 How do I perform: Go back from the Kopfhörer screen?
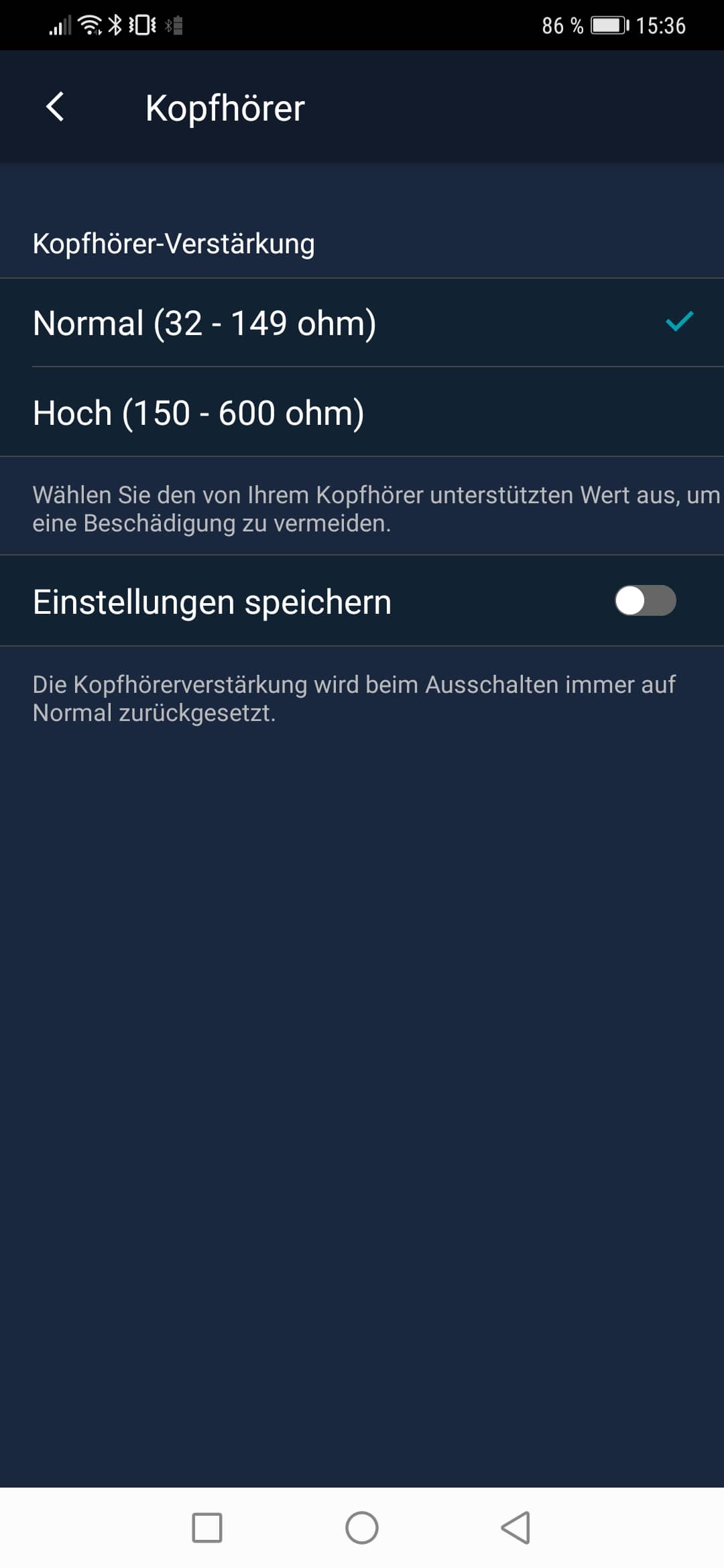tap(55, 107)
